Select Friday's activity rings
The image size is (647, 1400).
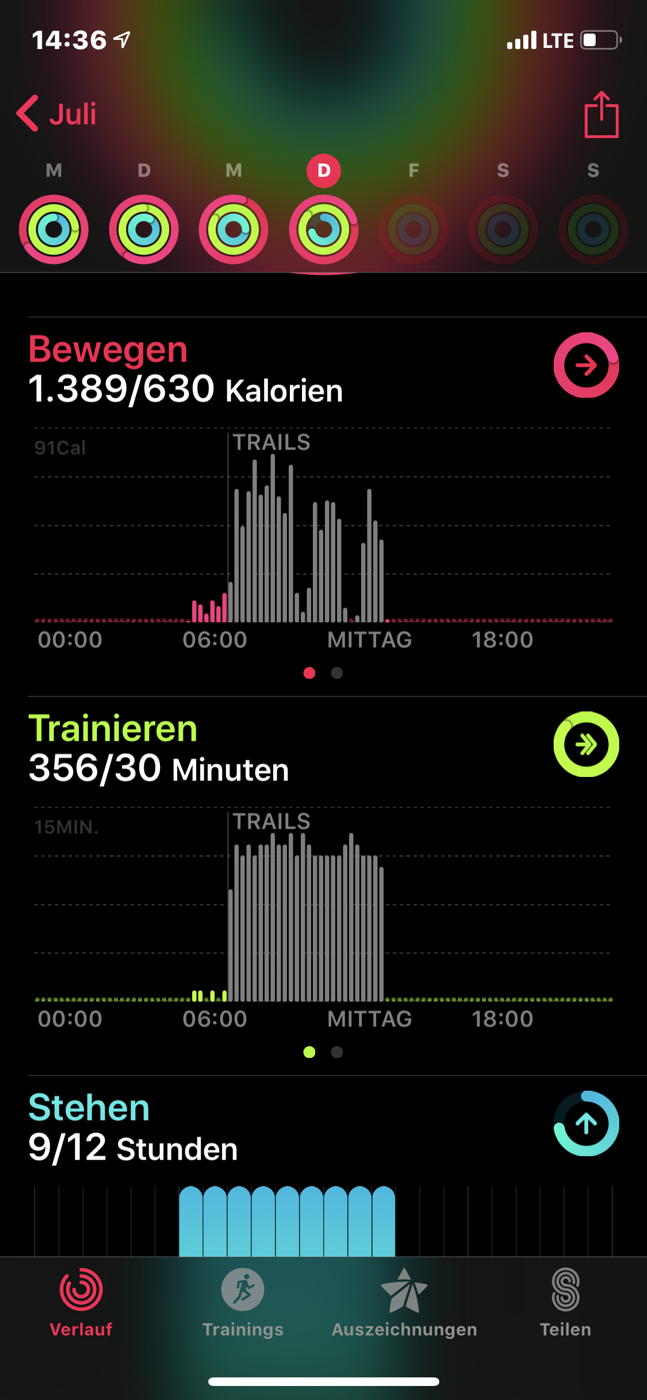tap(413, 229)
